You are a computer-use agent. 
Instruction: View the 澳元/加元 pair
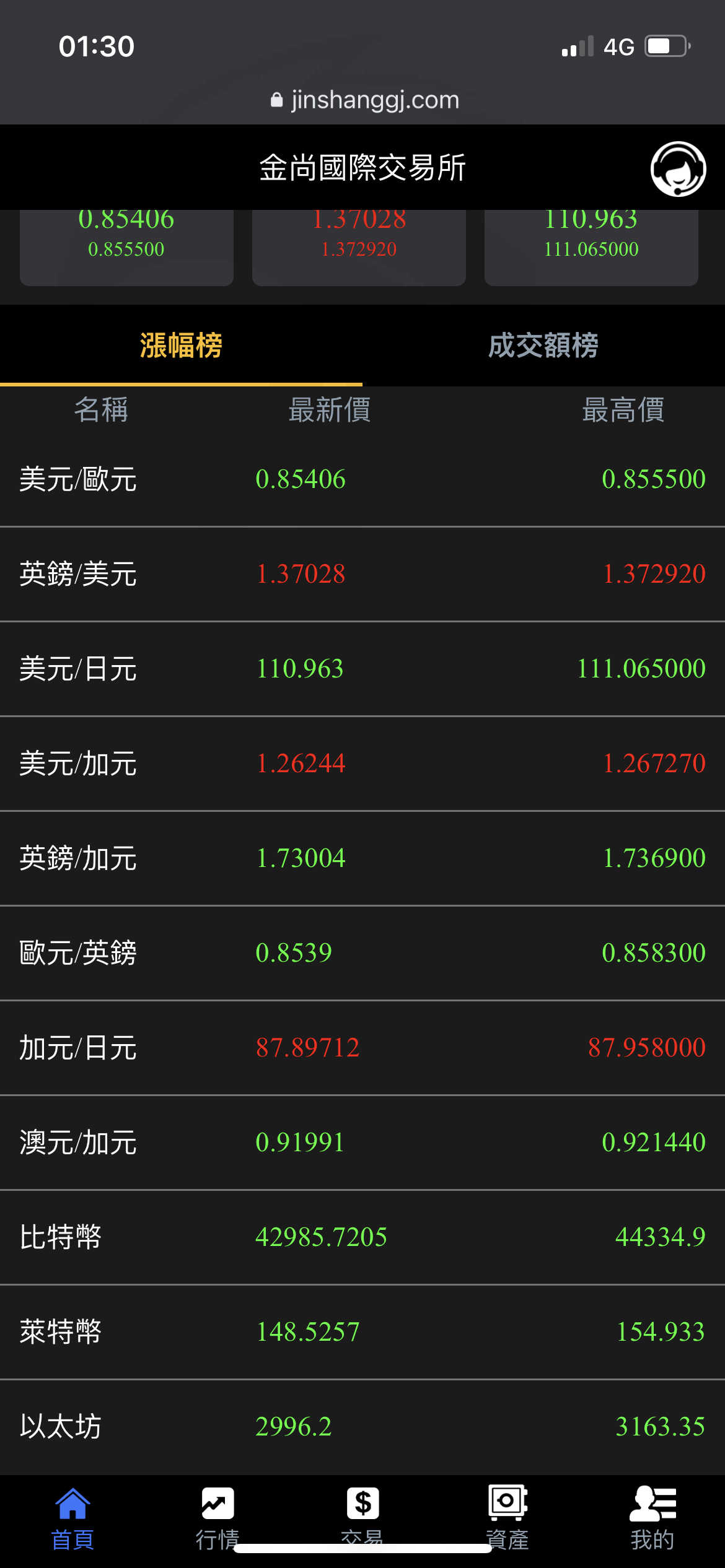pos(362,1143)
